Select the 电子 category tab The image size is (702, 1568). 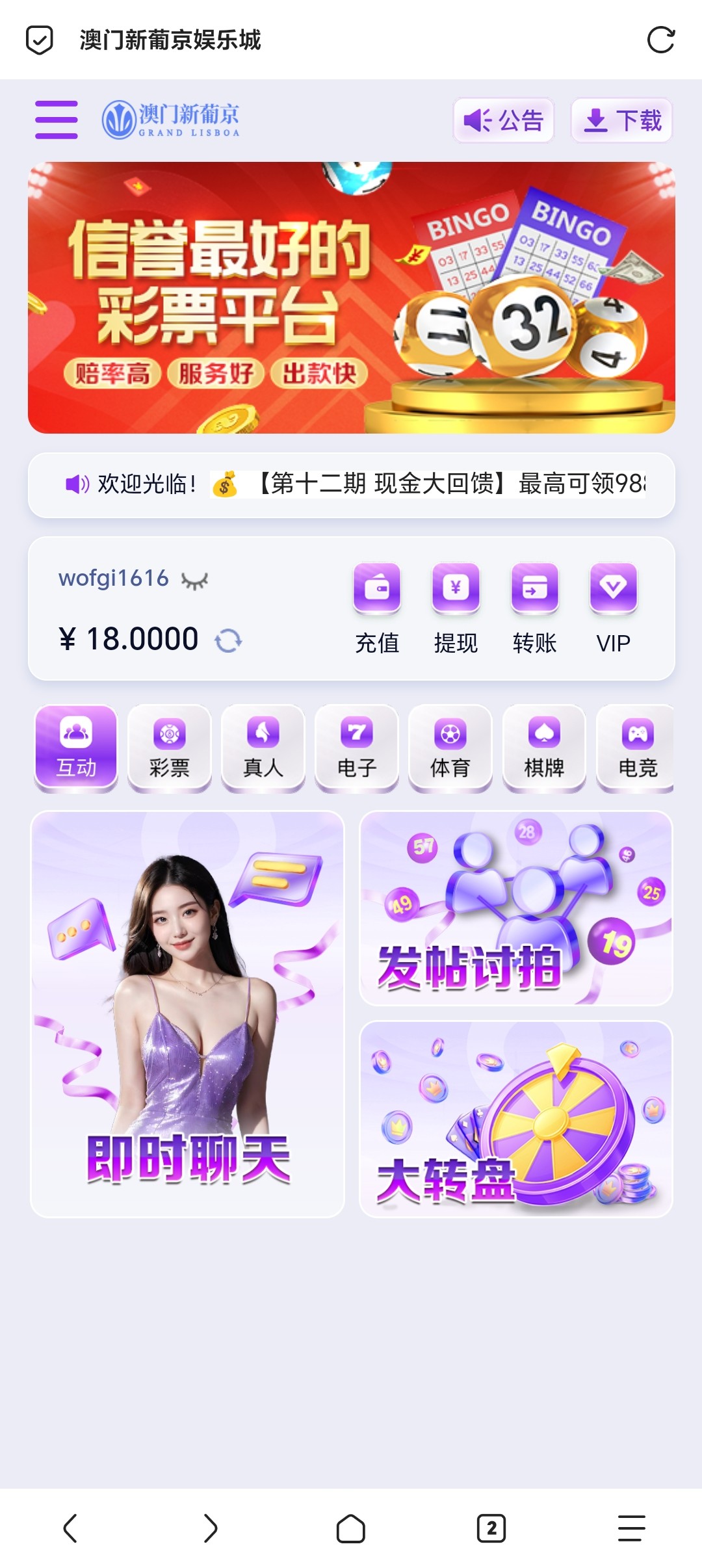click(357, 748)
